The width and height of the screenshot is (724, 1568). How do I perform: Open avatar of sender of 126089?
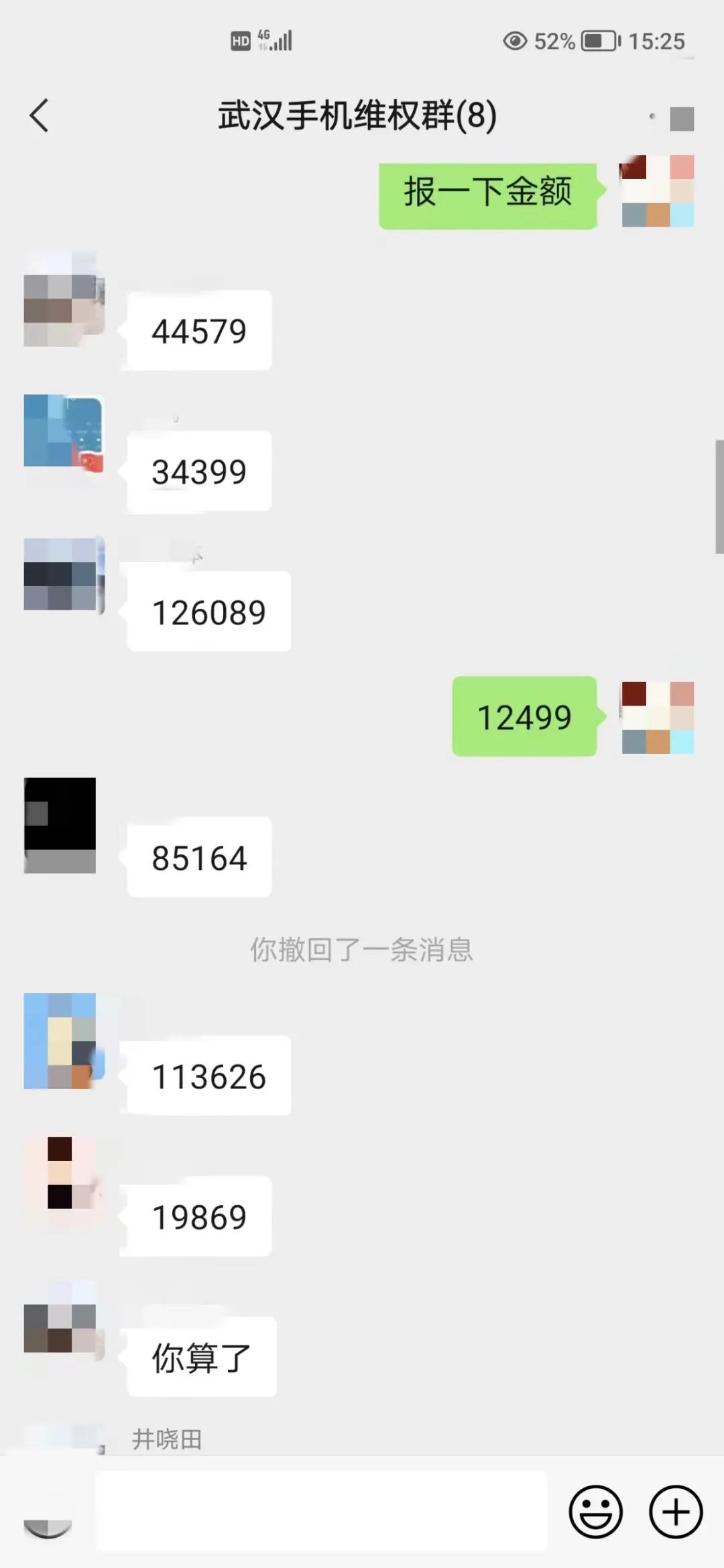(64, 574)
